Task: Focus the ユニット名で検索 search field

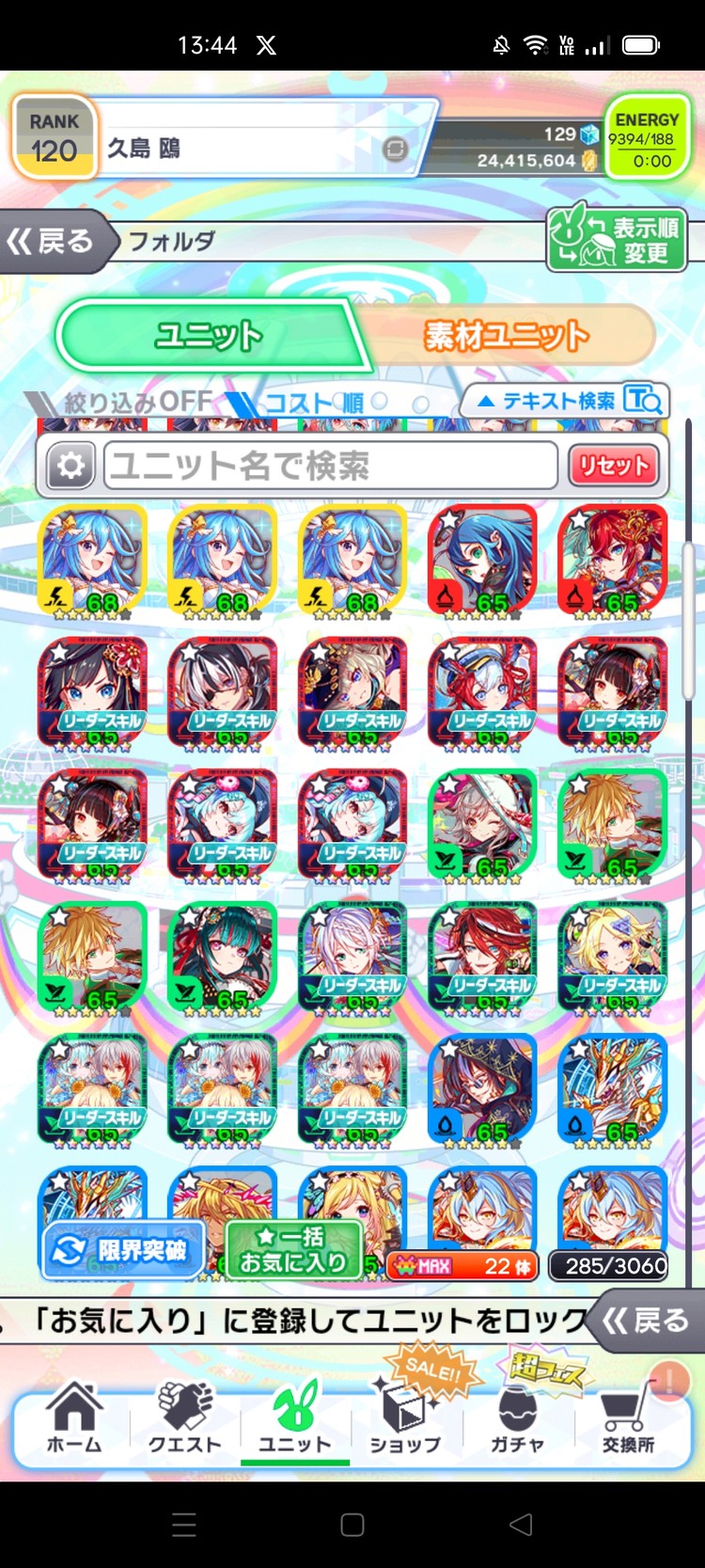Action: pyautogui.click(x=329, y=466)
